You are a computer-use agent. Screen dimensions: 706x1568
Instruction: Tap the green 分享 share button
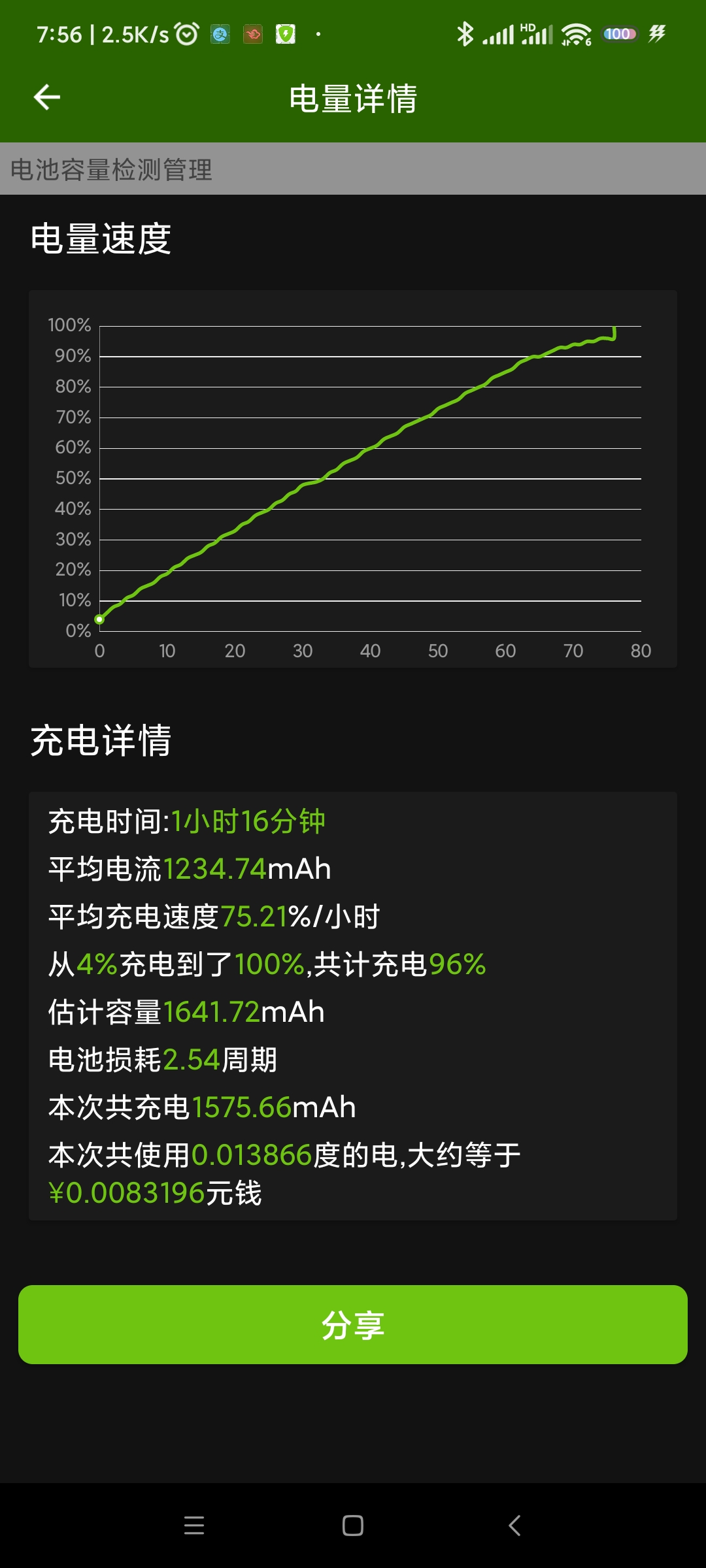(x=353, y=1324)
